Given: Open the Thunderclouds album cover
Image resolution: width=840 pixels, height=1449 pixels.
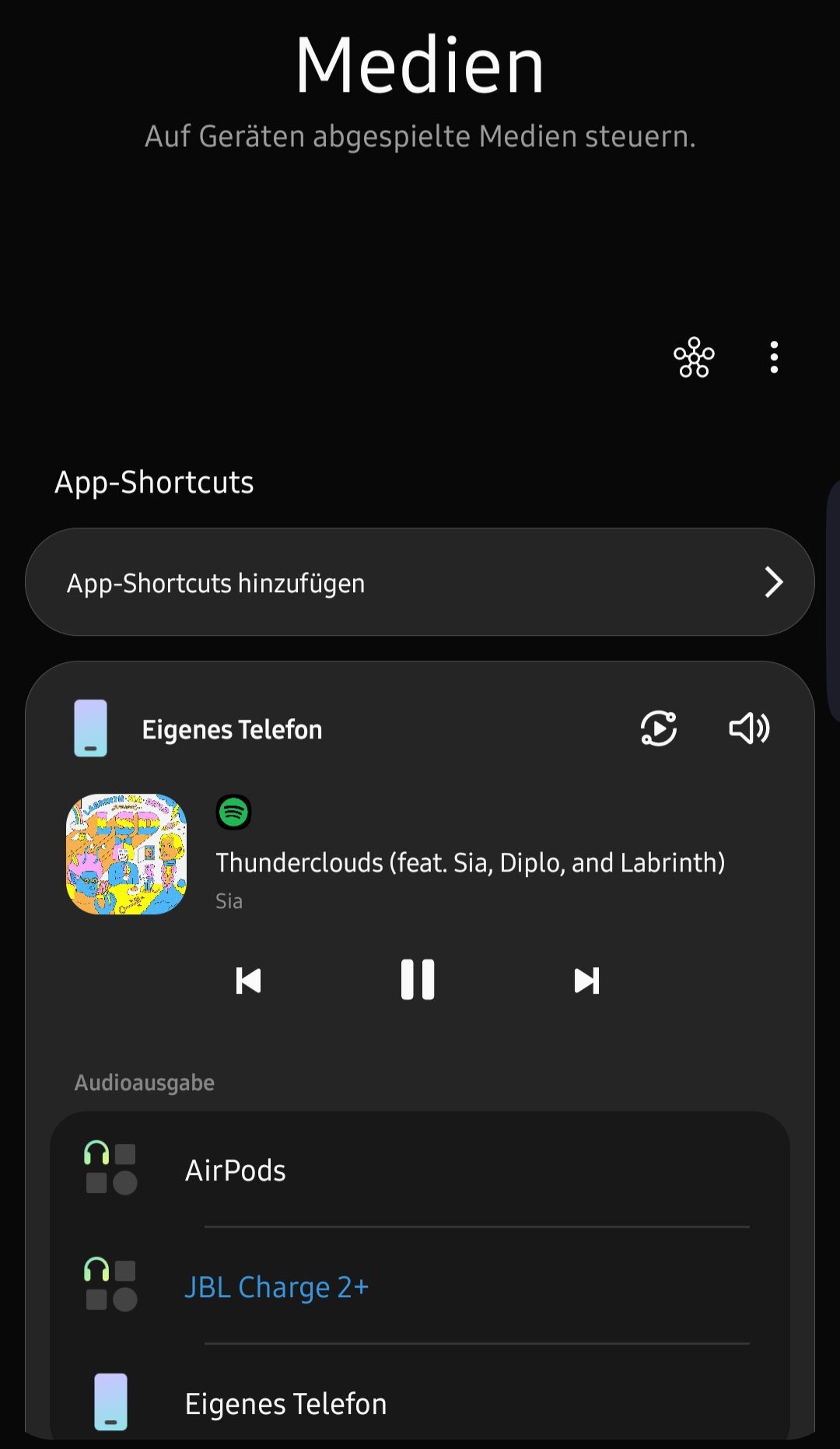Looking at the screenshot, I should click(x=127, y=854).
